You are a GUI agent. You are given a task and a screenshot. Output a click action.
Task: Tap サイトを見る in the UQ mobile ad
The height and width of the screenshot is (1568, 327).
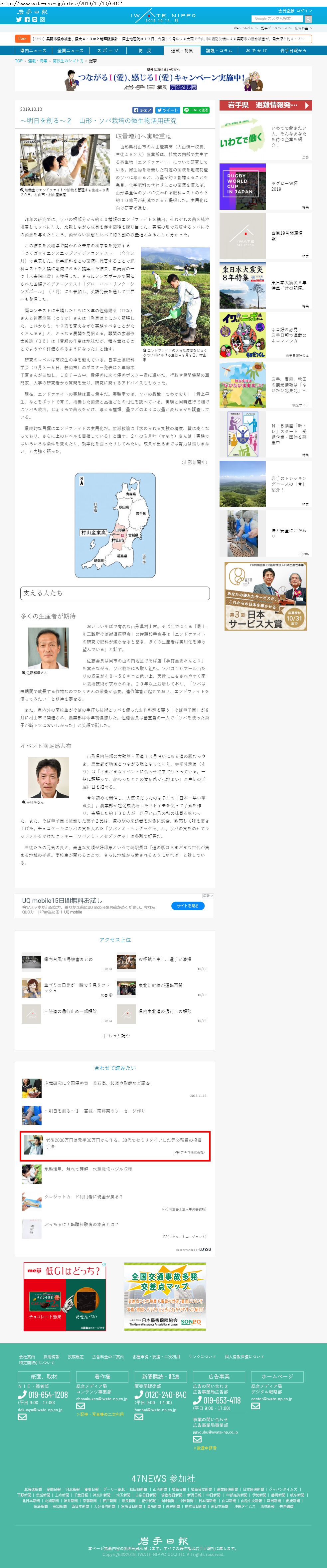(188, 906)
